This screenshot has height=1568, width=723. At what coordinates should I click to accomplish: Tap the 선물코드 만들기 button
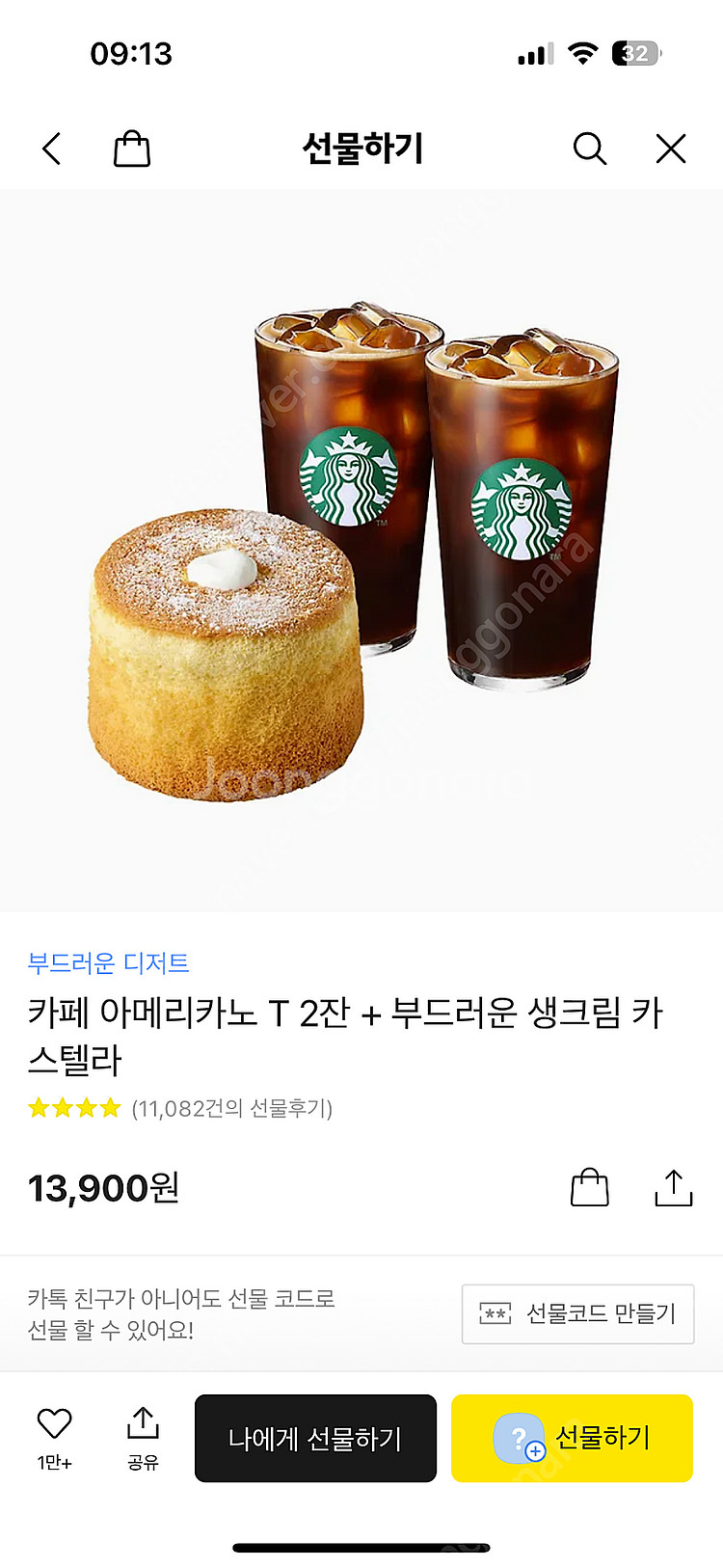577,1313
